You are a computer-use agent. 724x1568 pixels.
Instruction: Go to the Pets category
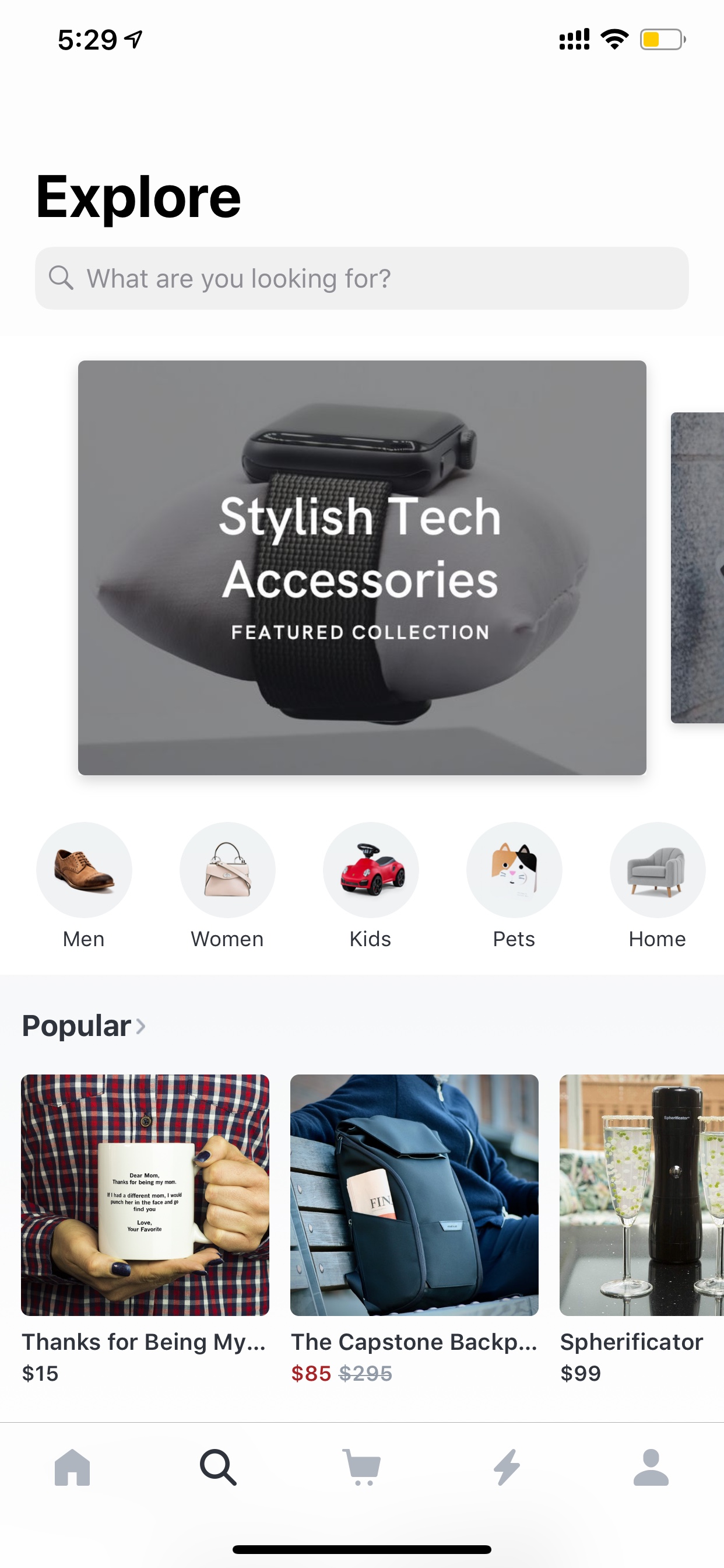pos(514,885)
